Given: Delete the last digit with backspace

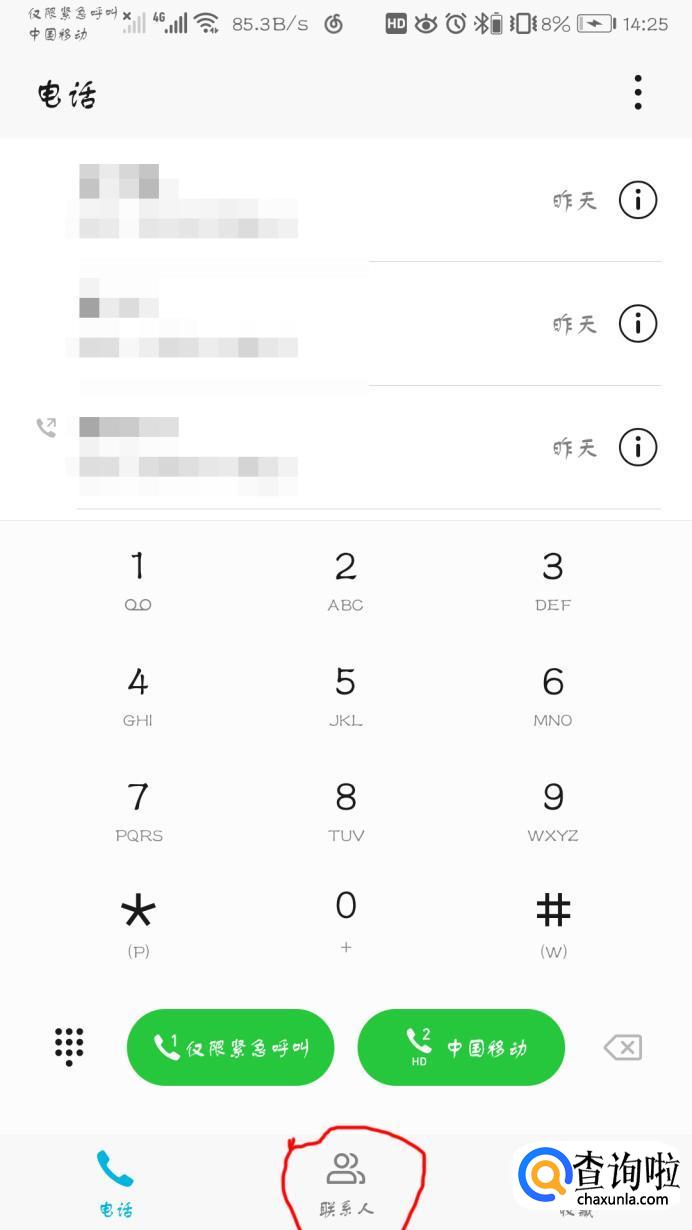Looking at the screenshot, I should (622, 1047).
